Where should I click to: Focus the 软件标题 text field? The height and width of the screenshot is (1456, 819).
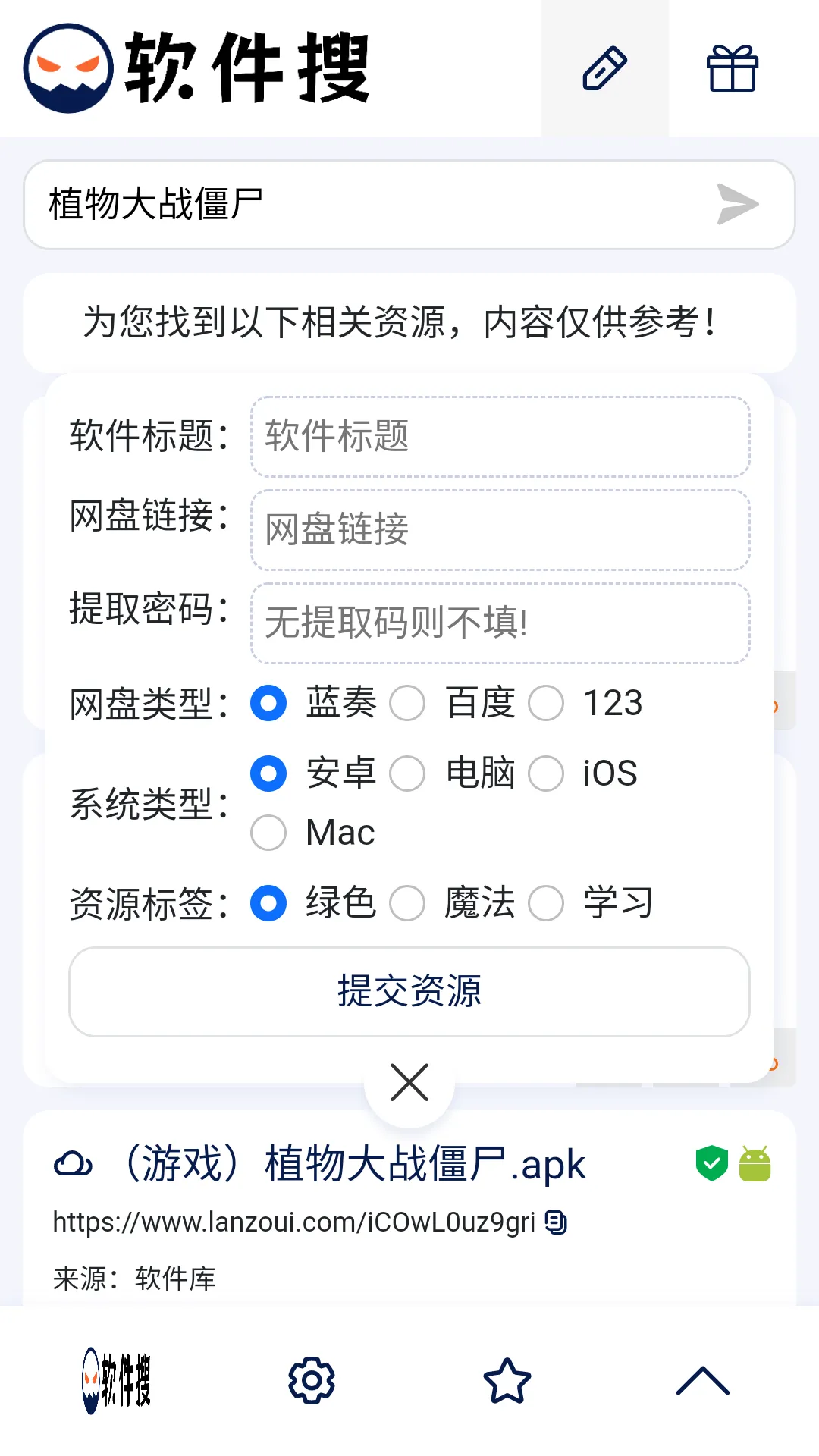(x=500, y=437)
